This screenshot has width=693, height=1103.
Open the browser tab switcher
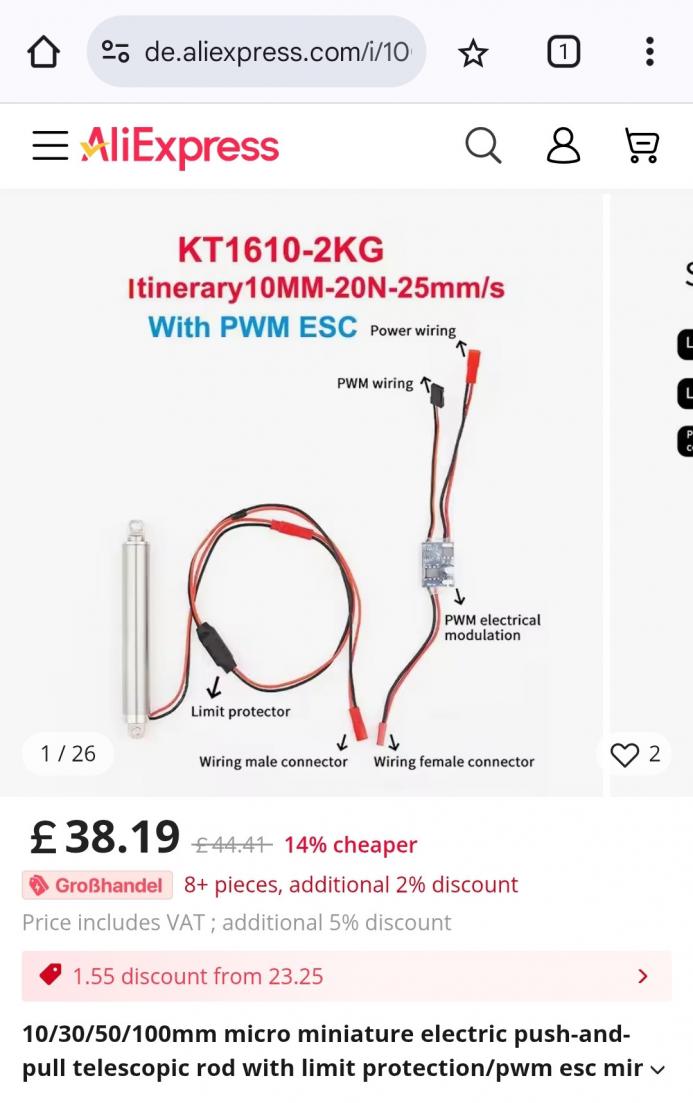coord(563,52)
